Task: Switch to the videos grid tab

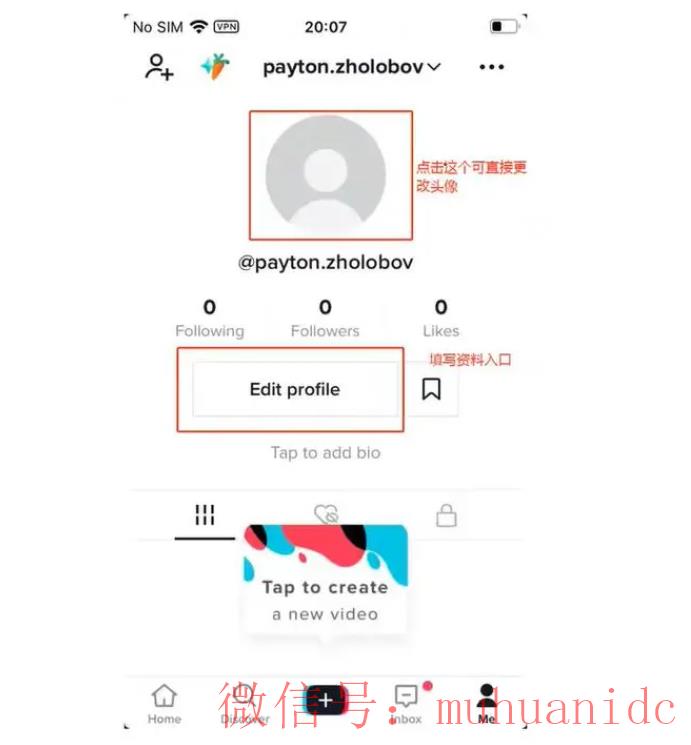Action: point(205,515)
